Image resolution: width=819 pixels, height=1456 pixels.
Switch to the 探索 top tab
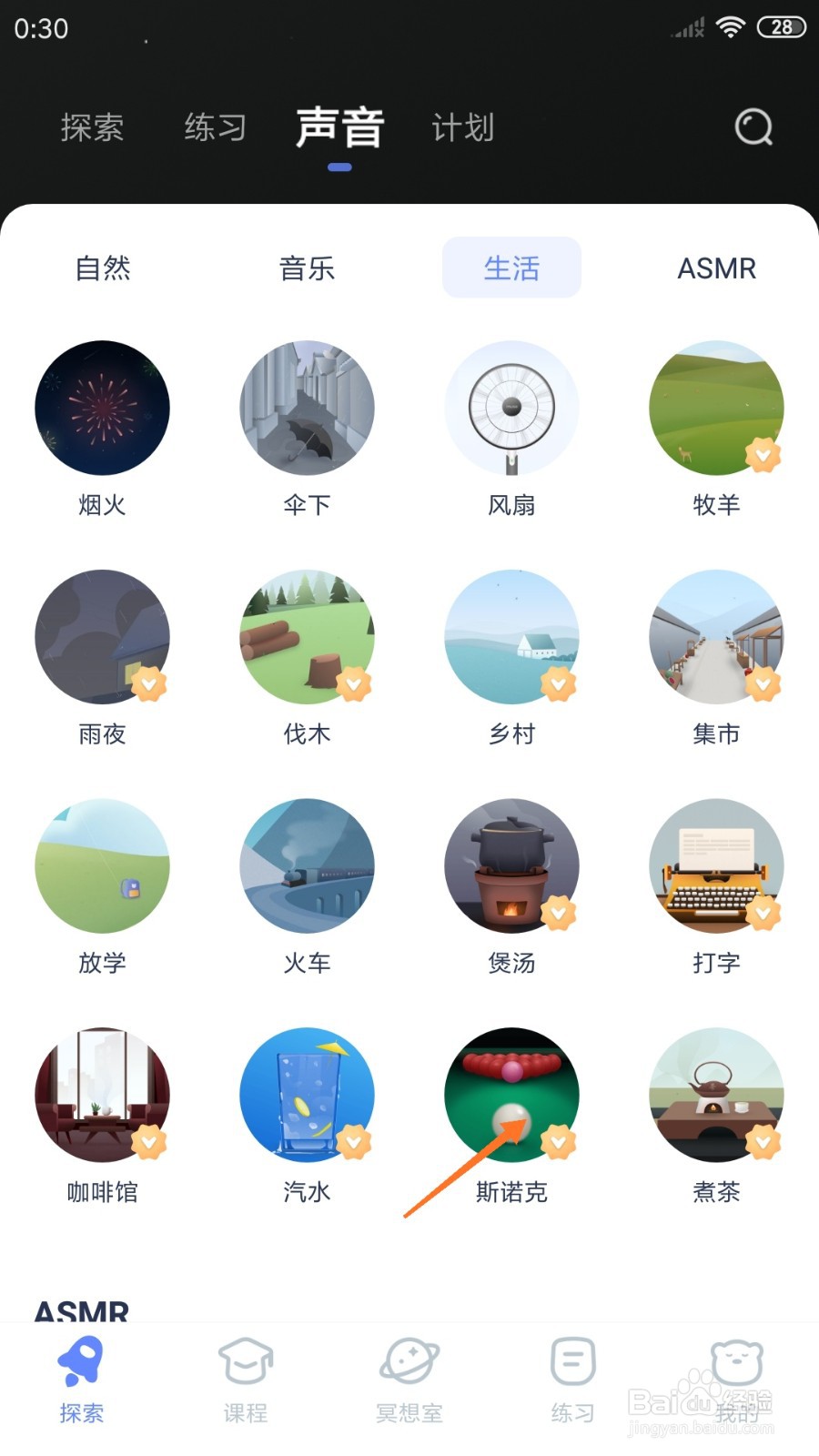pos(92,127)
